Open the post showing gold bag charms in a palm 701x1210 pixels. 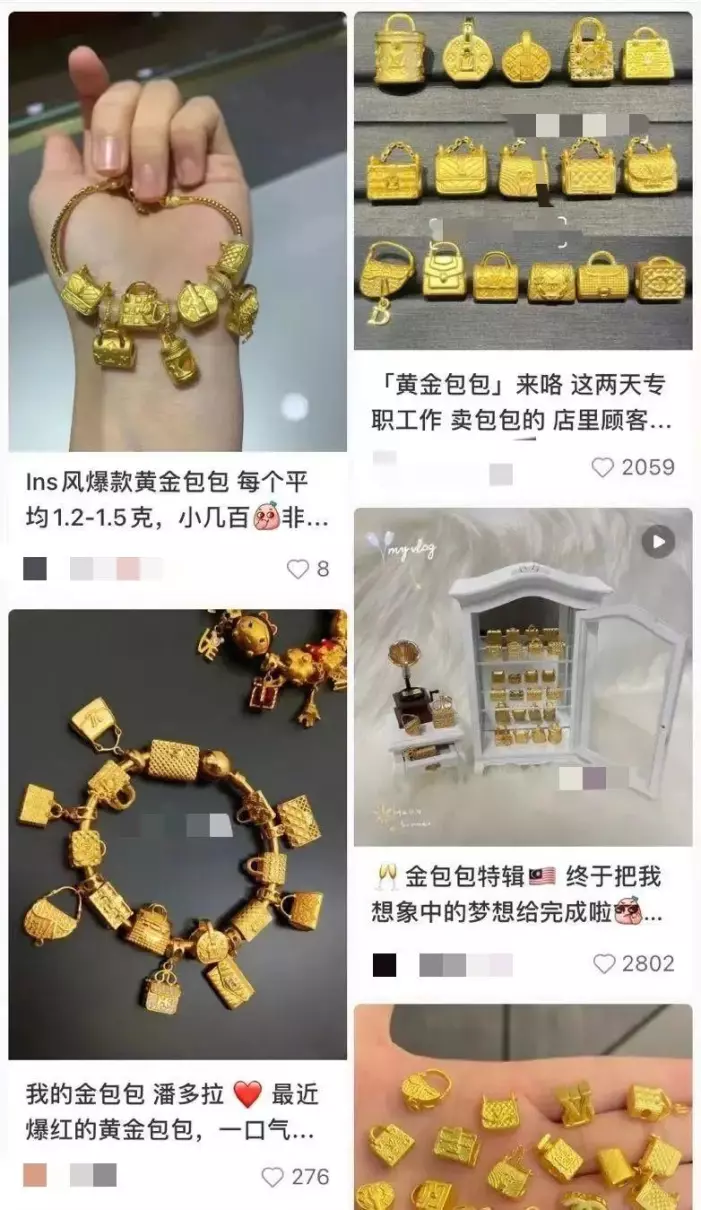pos(522,1107)
